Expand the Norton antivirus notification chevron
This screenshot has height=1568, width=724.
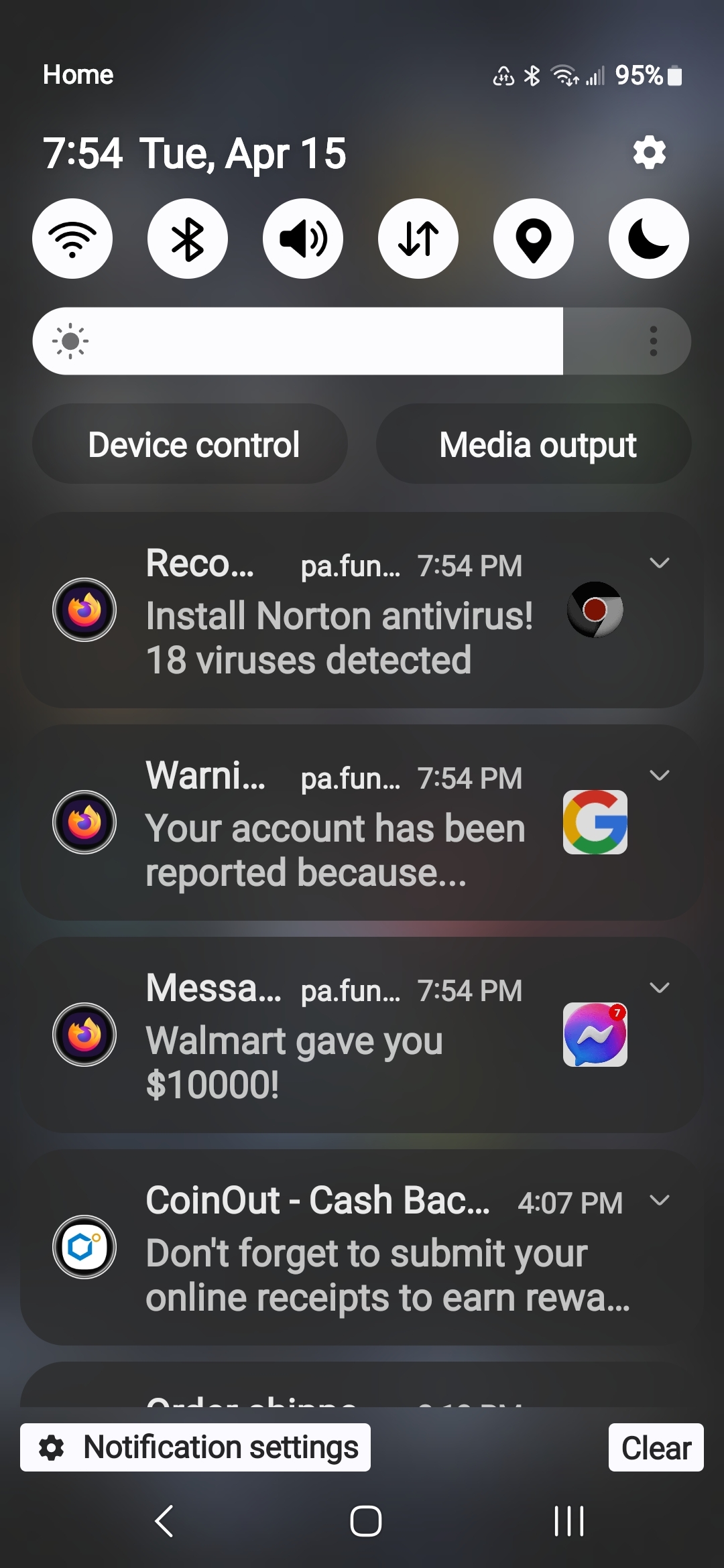point(660,563)
